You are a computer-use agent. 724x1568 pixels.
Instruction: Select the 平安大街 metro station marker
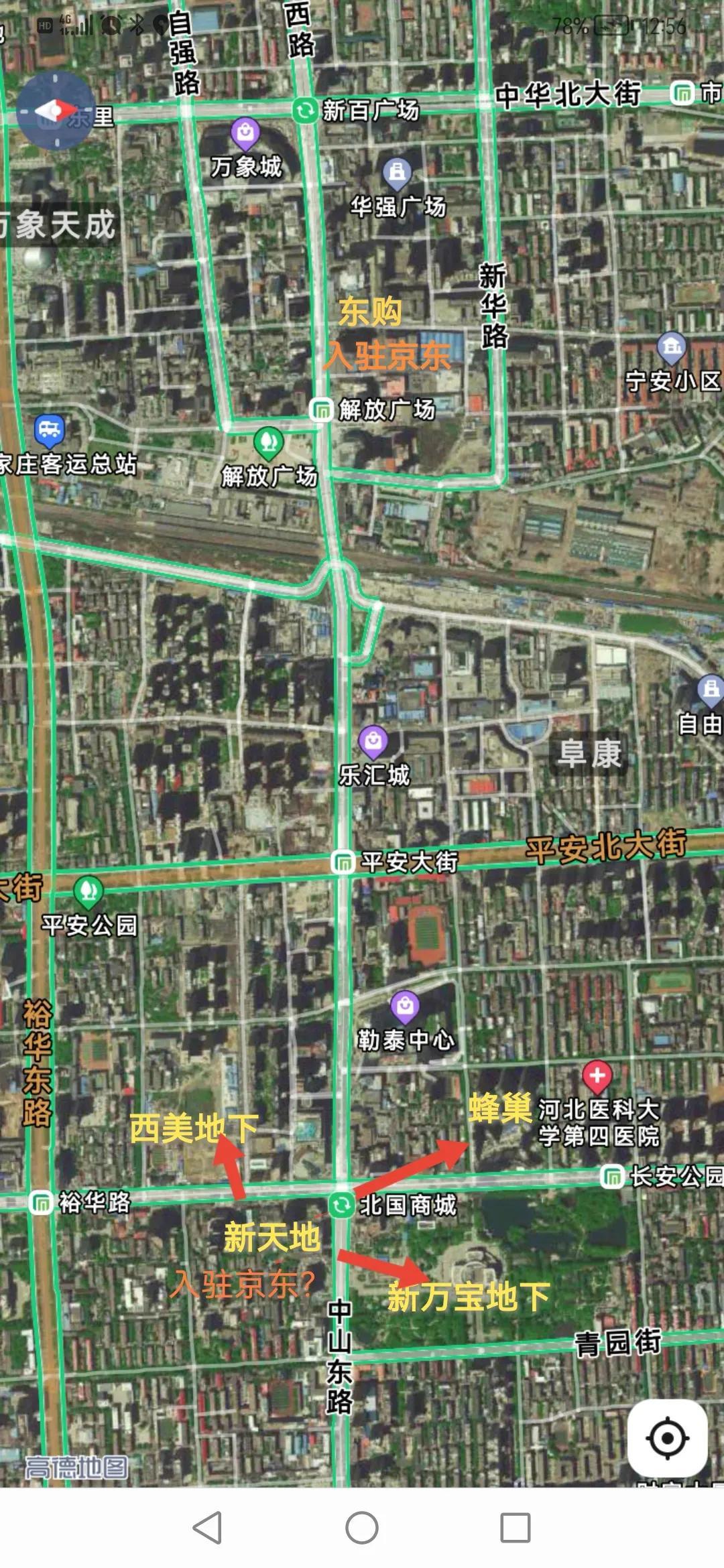point(343,861)
